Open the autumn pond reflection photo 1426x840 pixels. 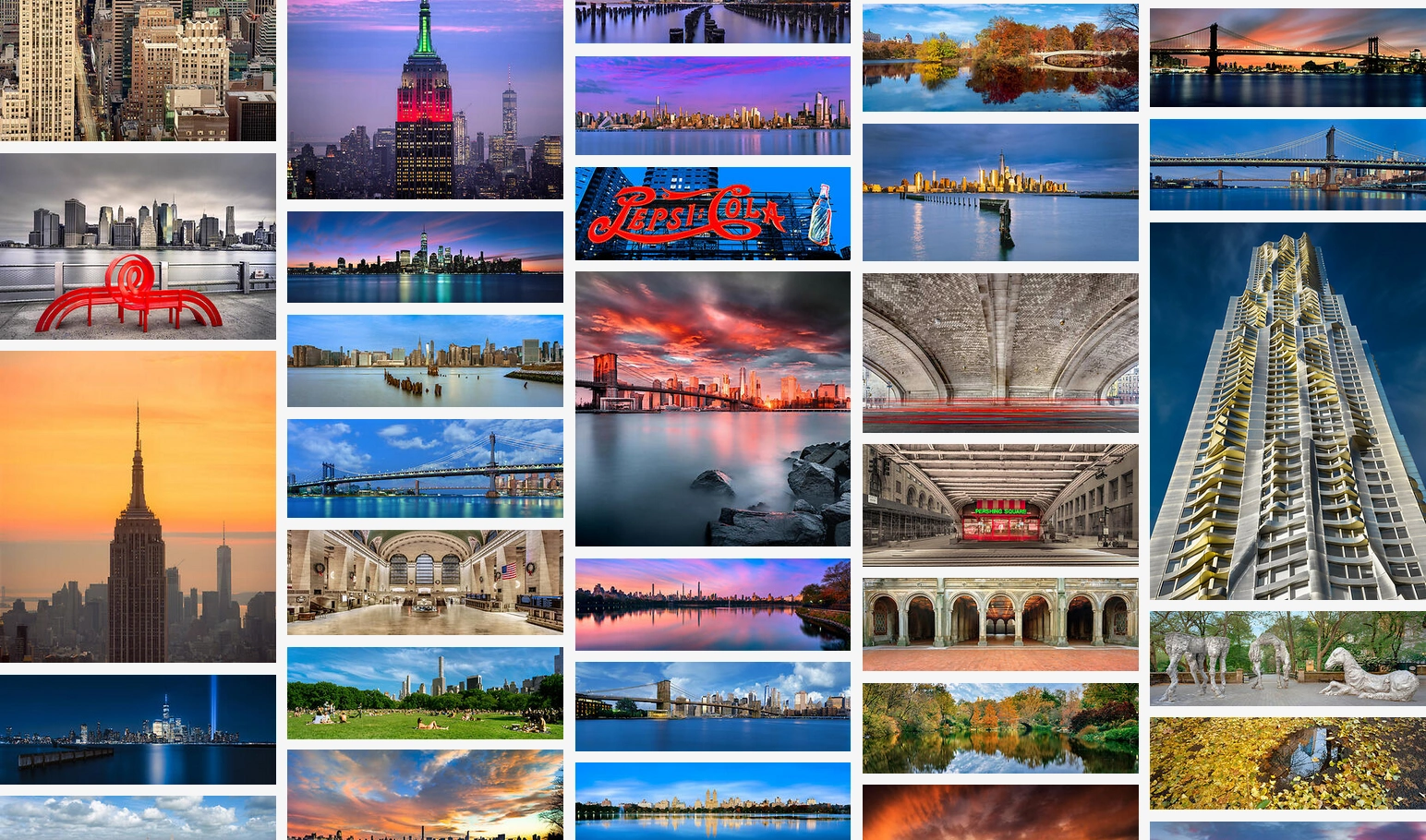pyautogui.click(x=1000, y=727)
